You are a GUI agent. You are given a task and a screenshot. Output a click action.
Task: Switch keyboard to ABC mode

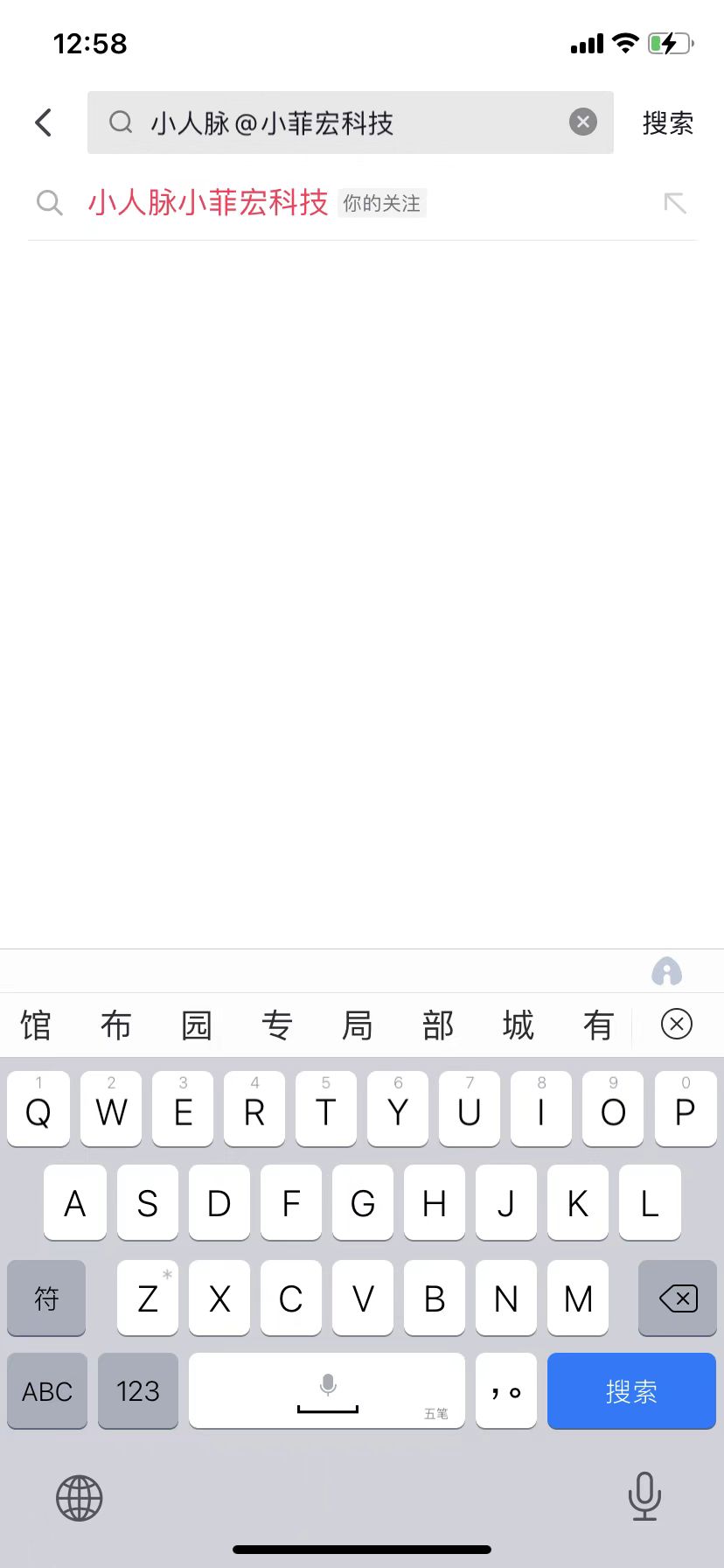point(47,1390)
